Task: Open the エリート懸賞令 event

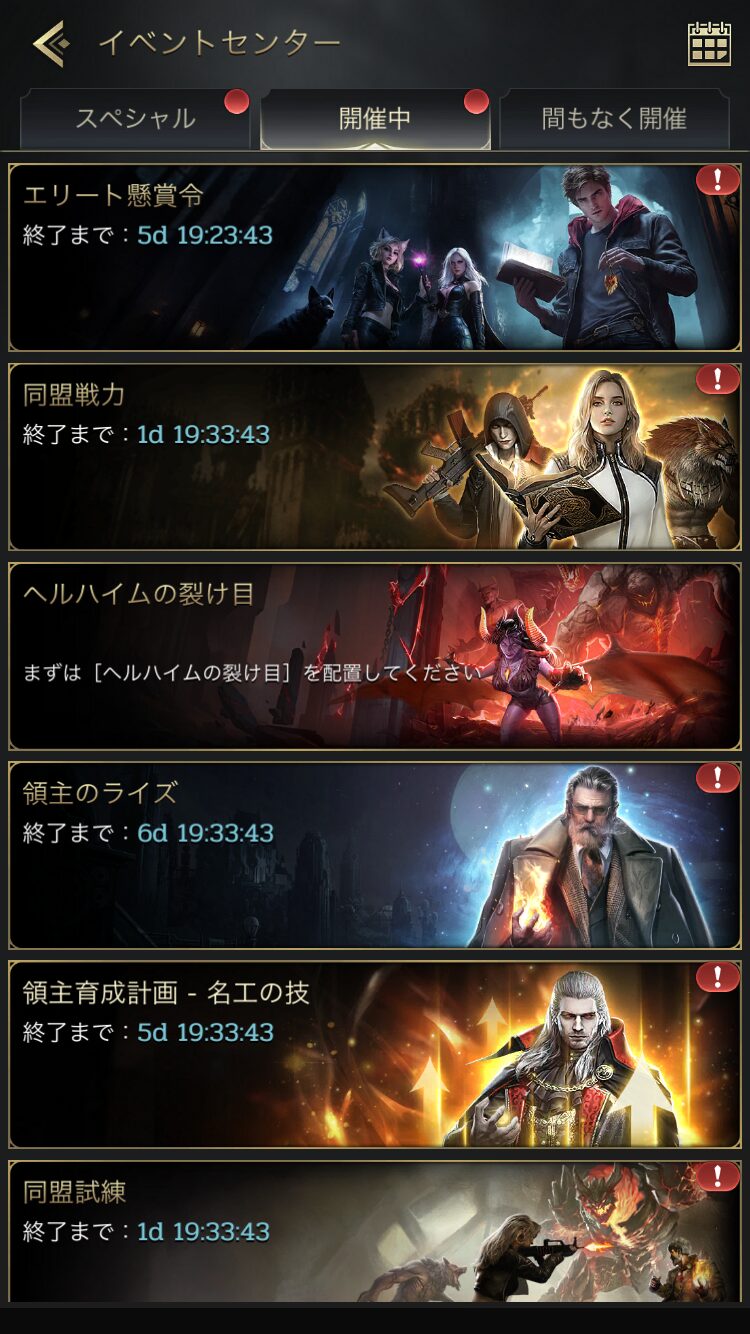Action: point(375,257)
